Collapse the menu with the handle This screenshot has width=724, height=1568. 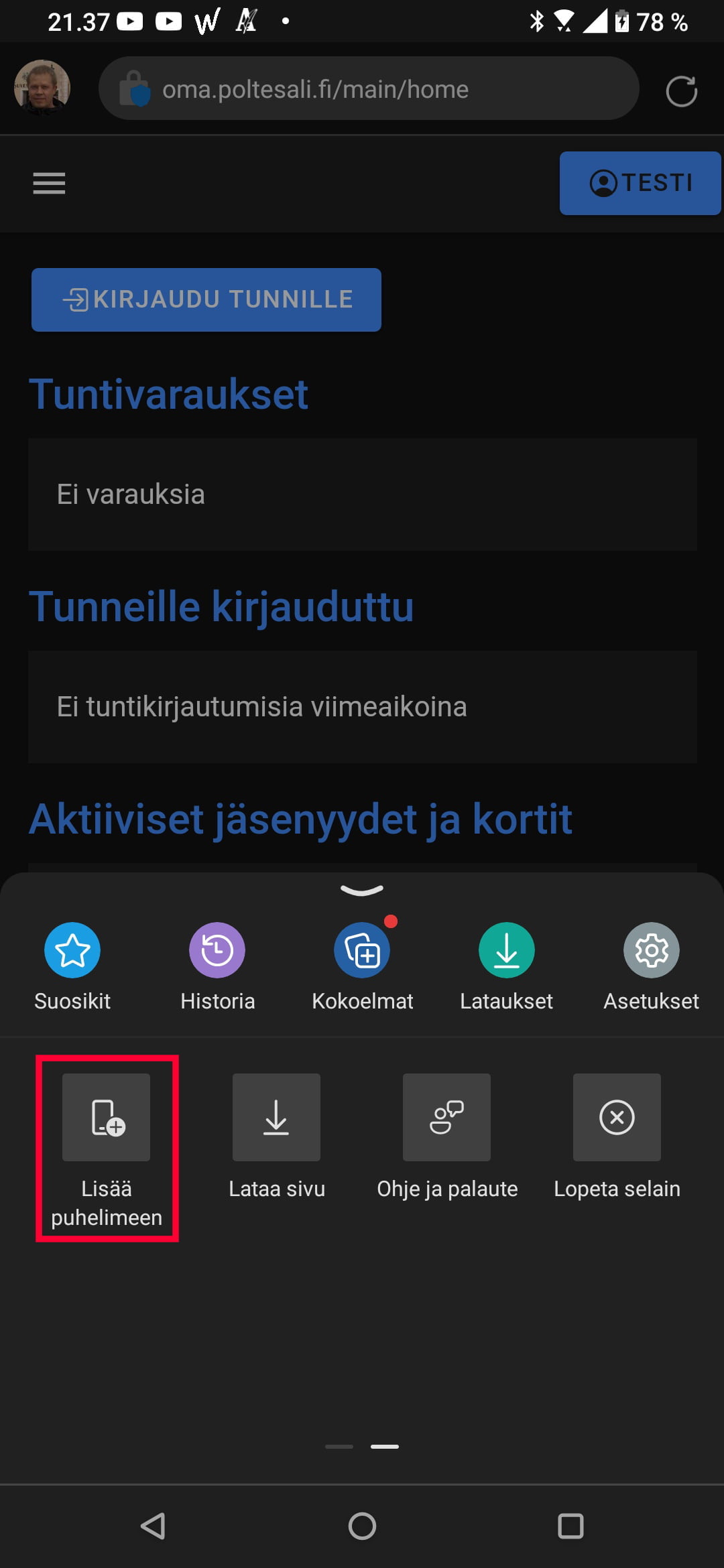(362, 891)
